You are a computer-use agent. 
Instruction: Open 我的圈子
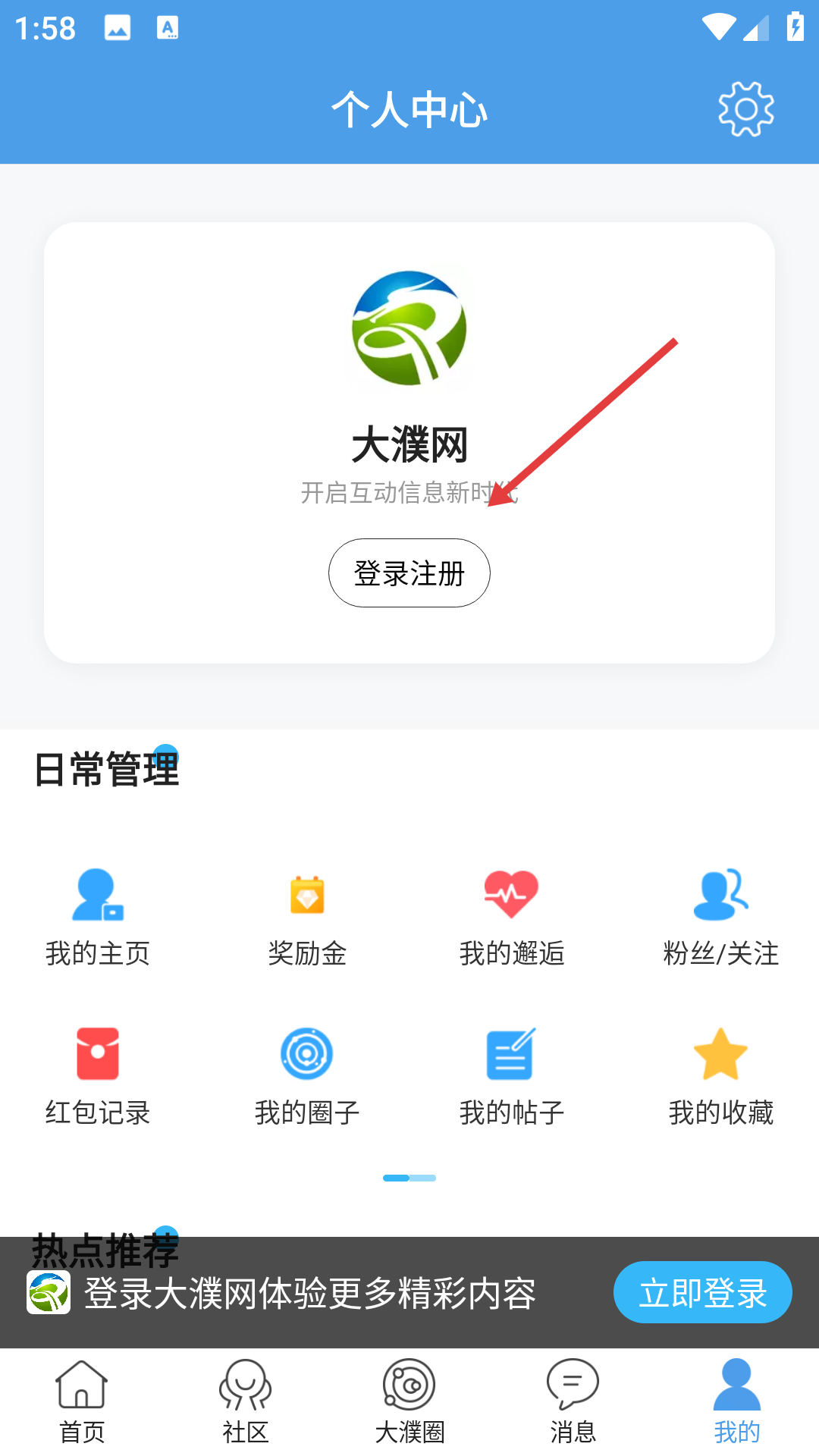[307, 1078]
